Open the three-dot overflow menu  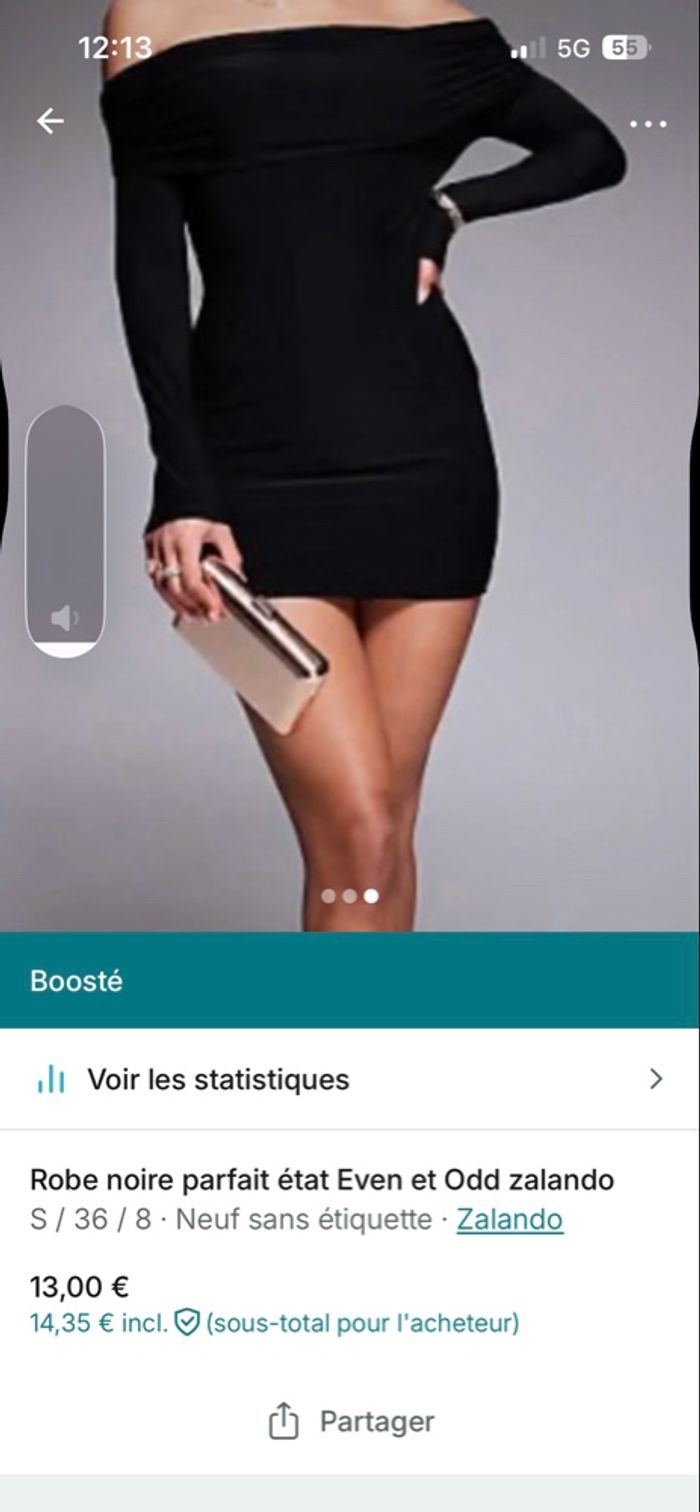click(x=648, y=124)
